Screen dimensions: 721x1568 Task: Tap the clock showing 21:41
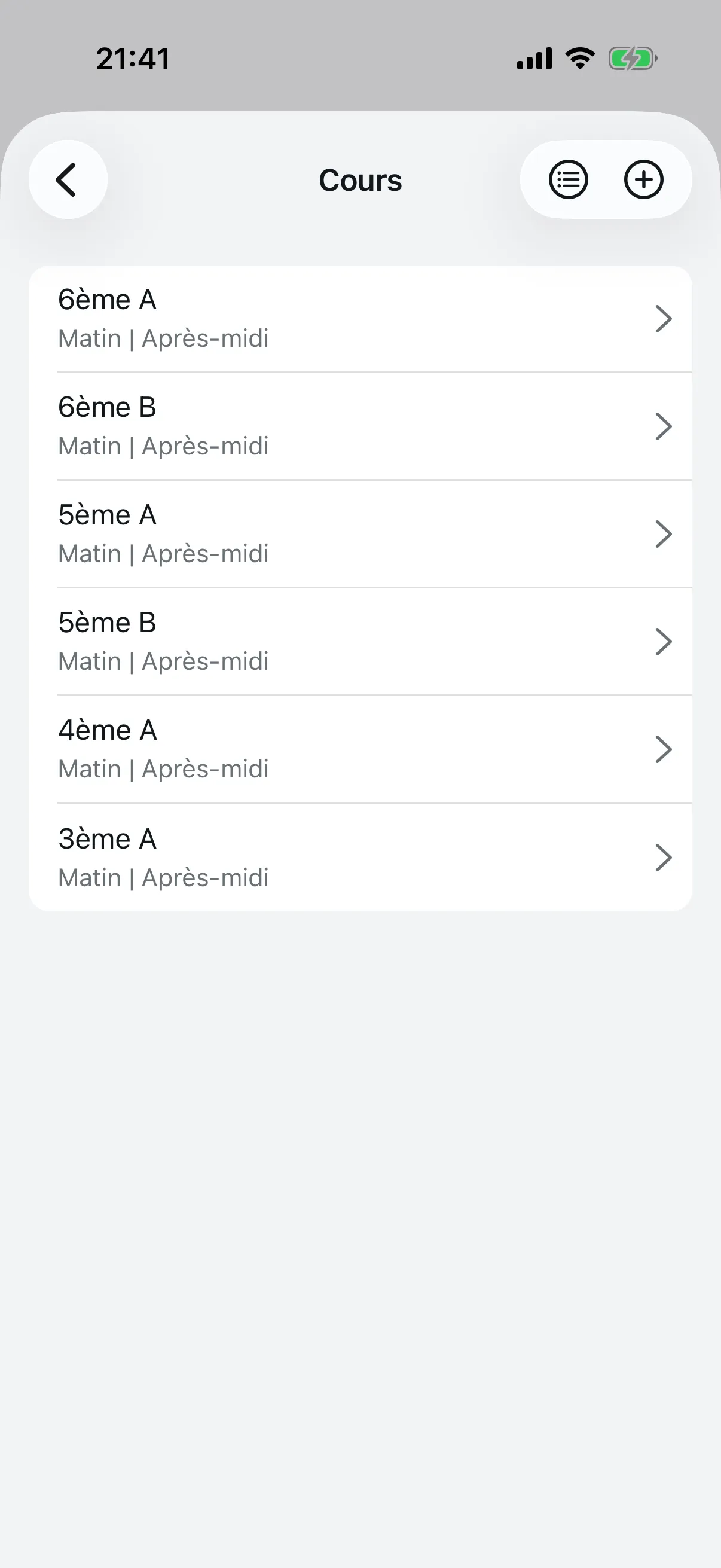click(133, 59)
